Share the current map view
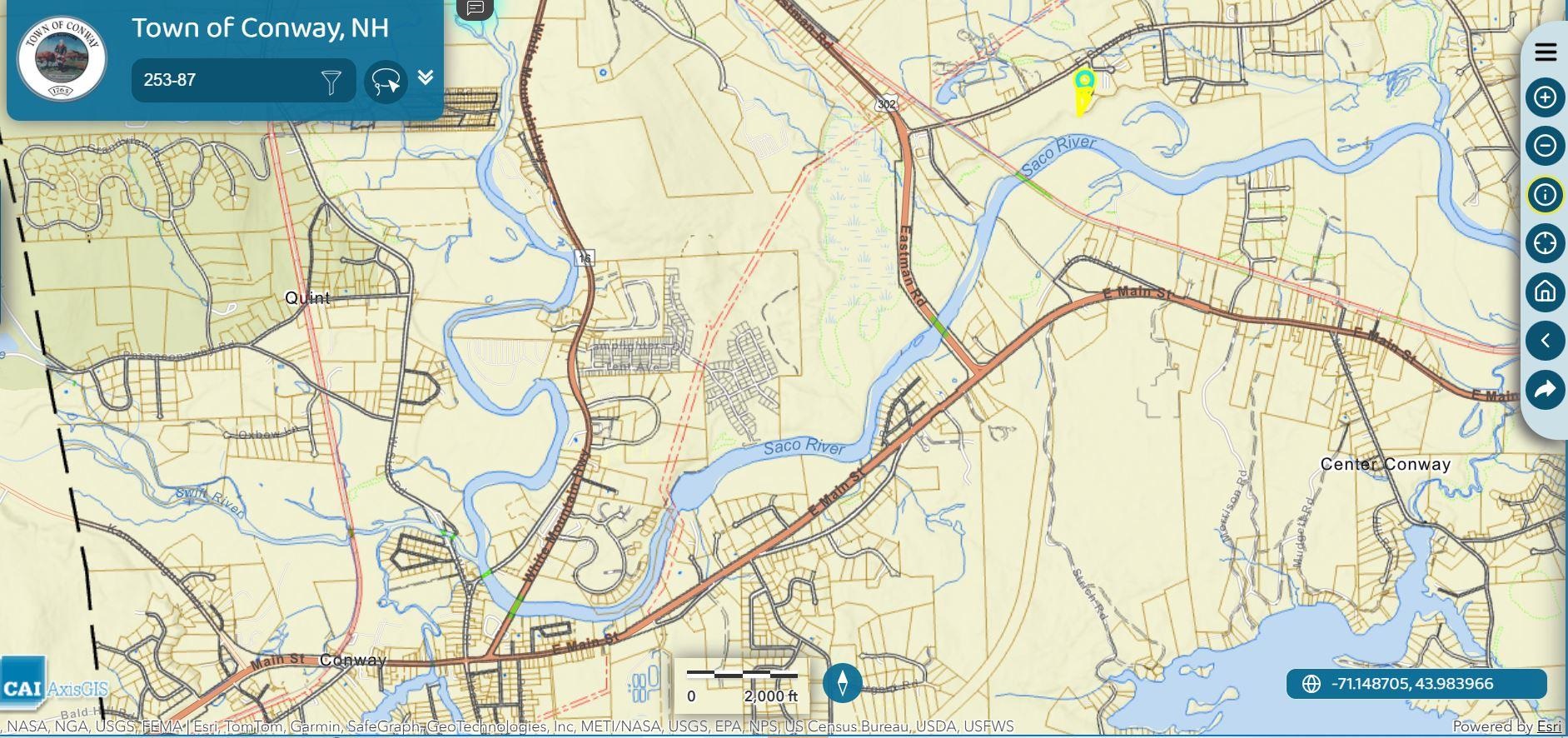 click(1545, 389)
